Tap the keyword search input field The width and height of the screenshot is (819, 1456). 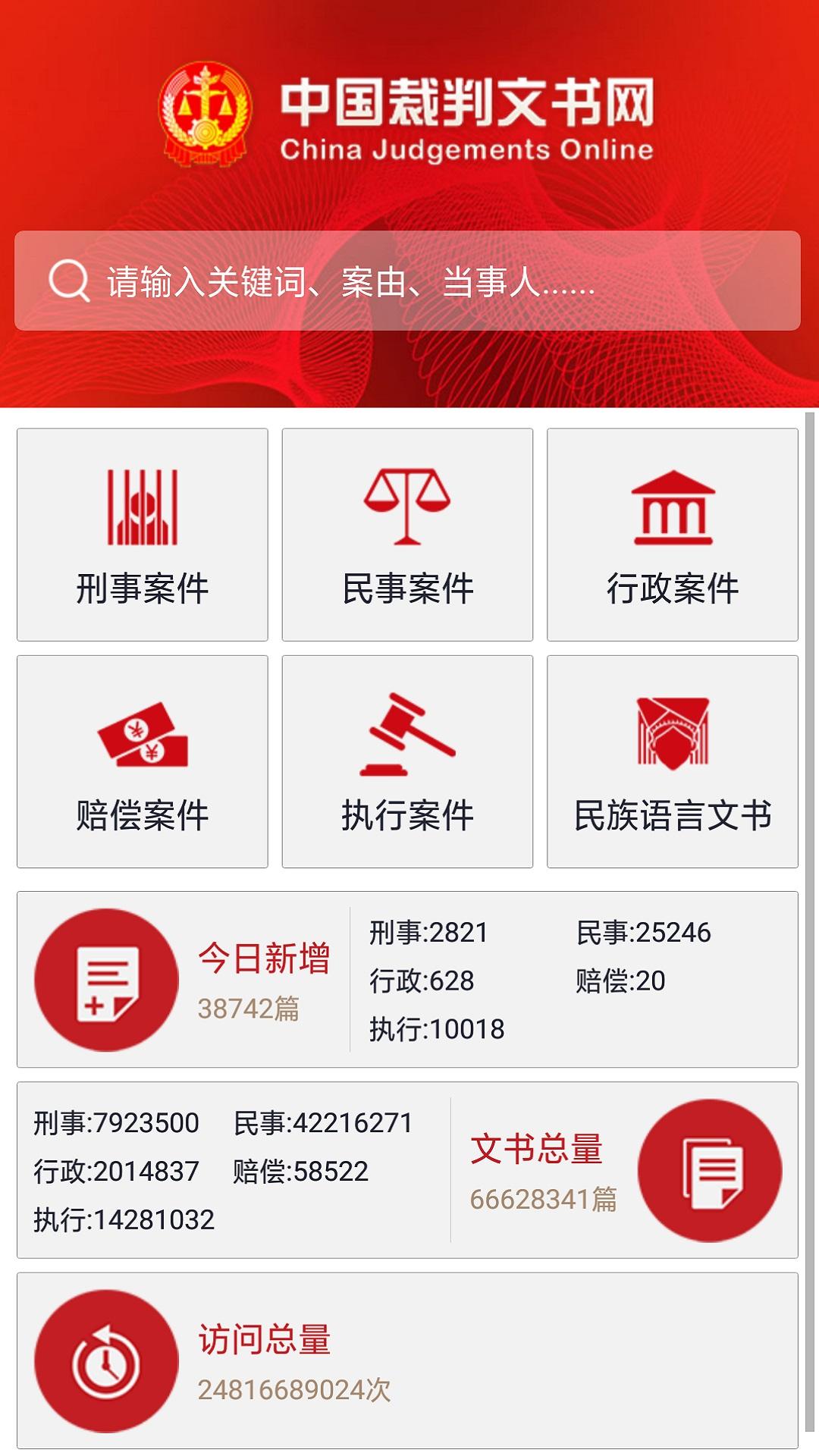(x=407, y=281)
